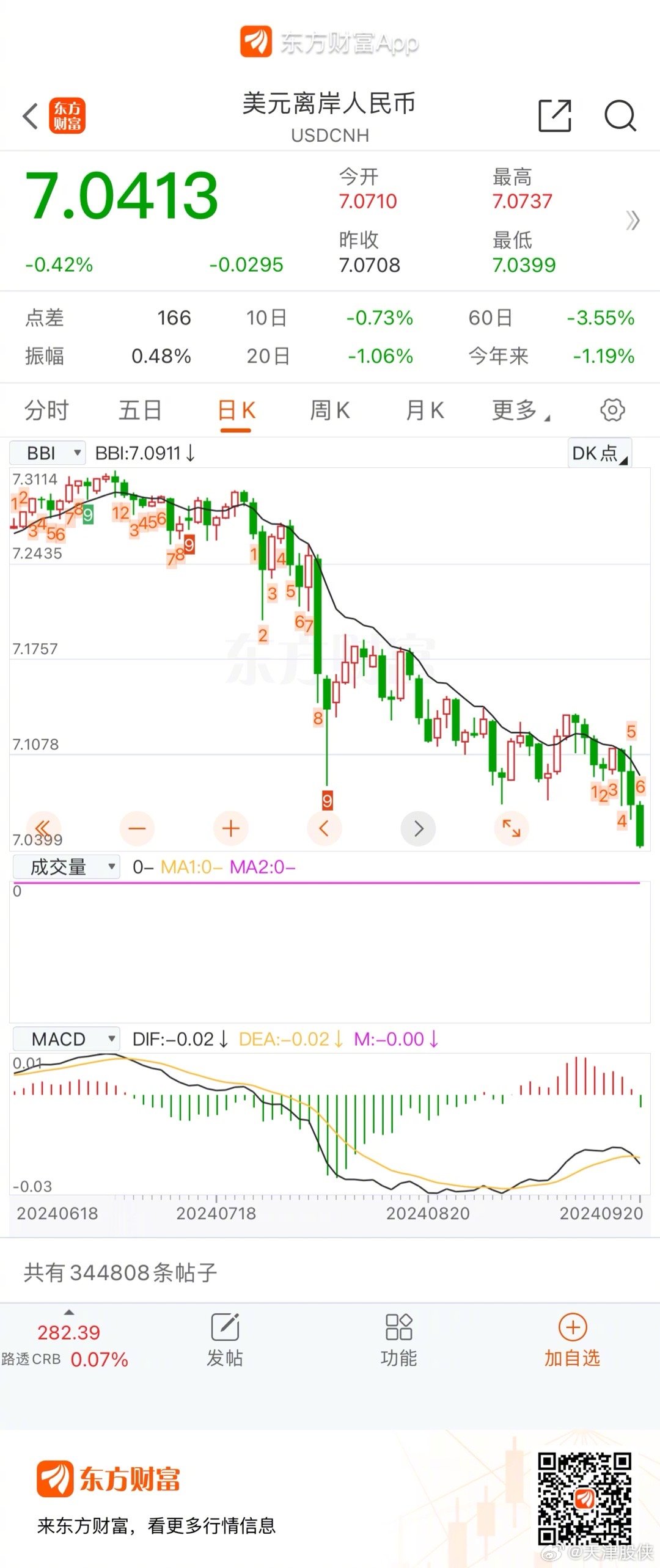
Task: Select the 月K chart tab
Action: pos(425,410)
